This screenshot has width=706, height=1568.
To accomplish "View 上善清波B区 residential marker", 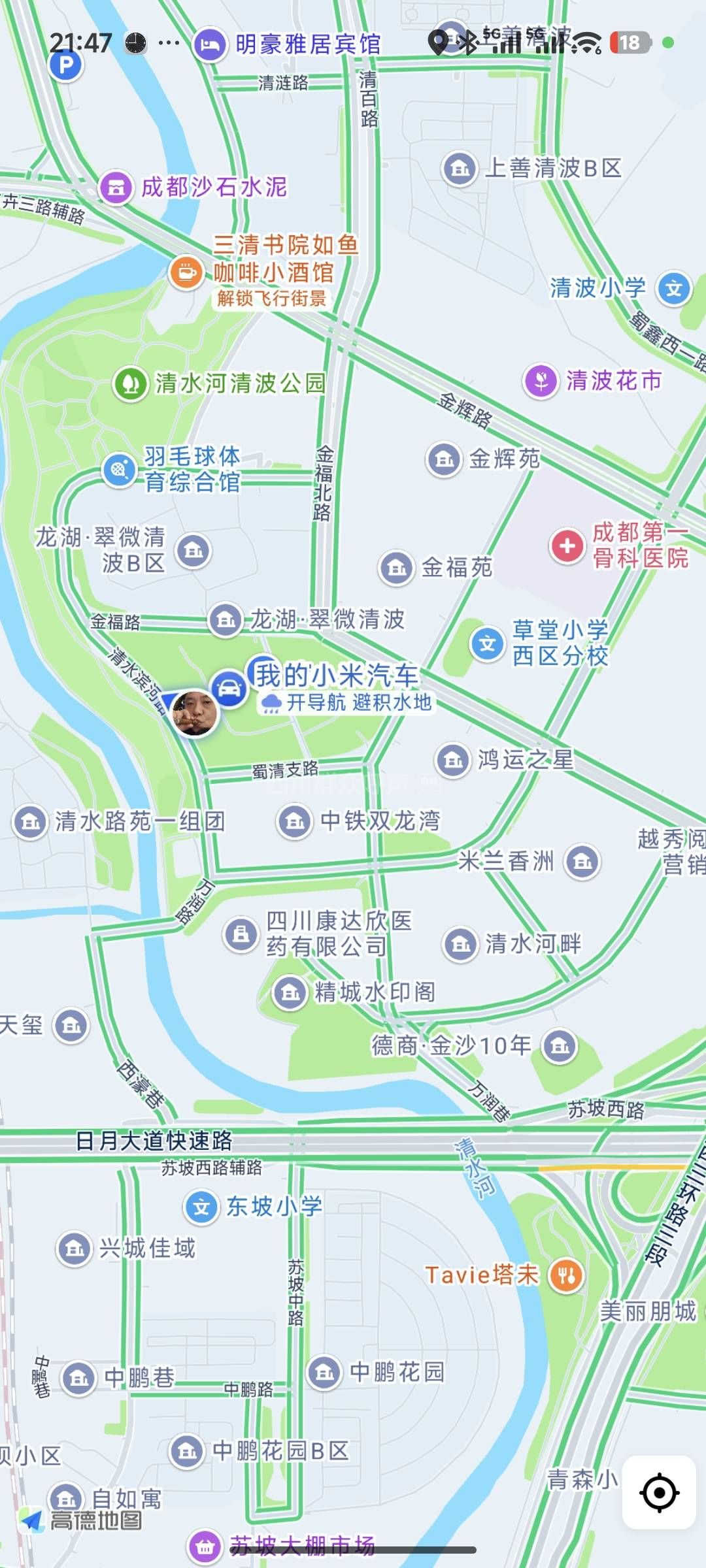I will pos(460,169).
